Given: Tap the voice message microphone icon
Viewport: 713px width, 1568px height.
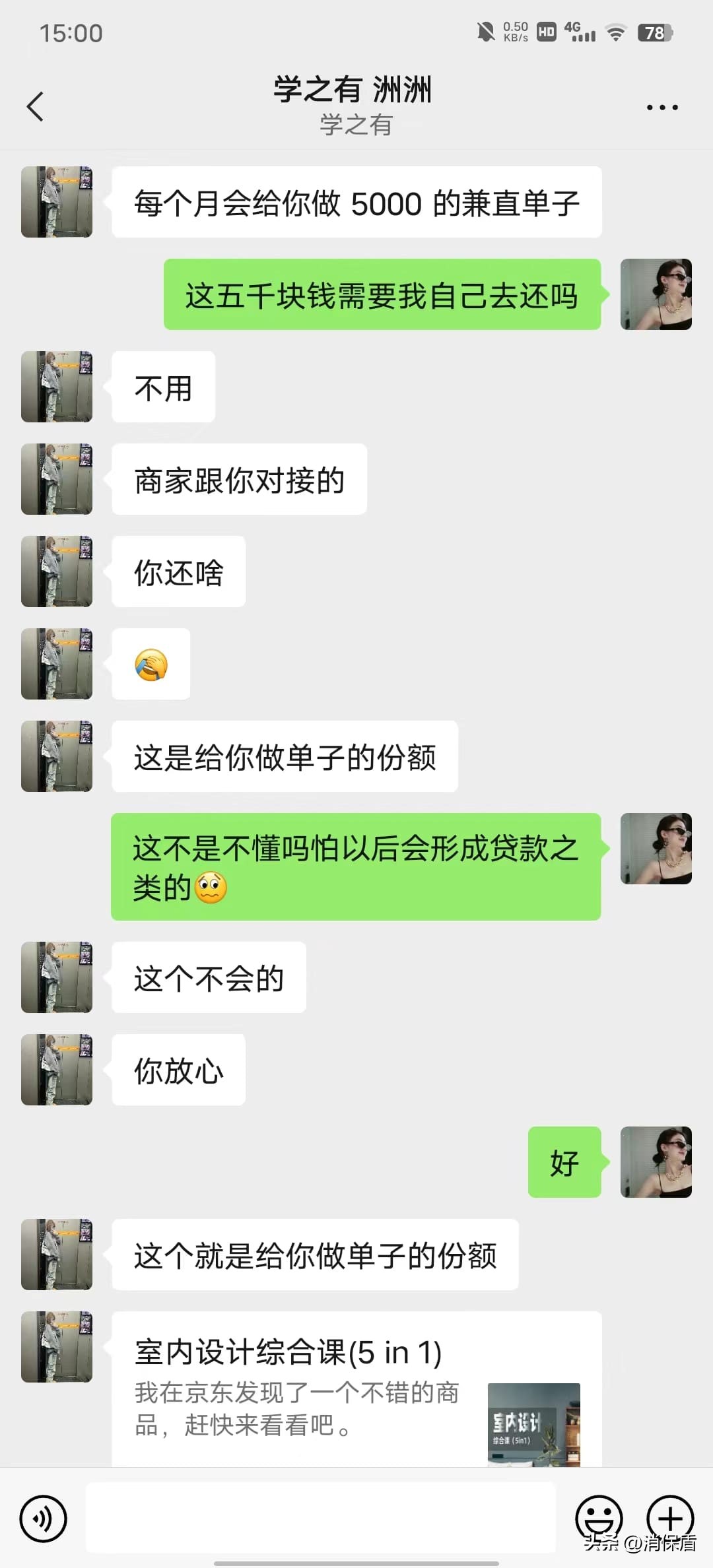Looking at the screenshot, I should coord(42,1518).
